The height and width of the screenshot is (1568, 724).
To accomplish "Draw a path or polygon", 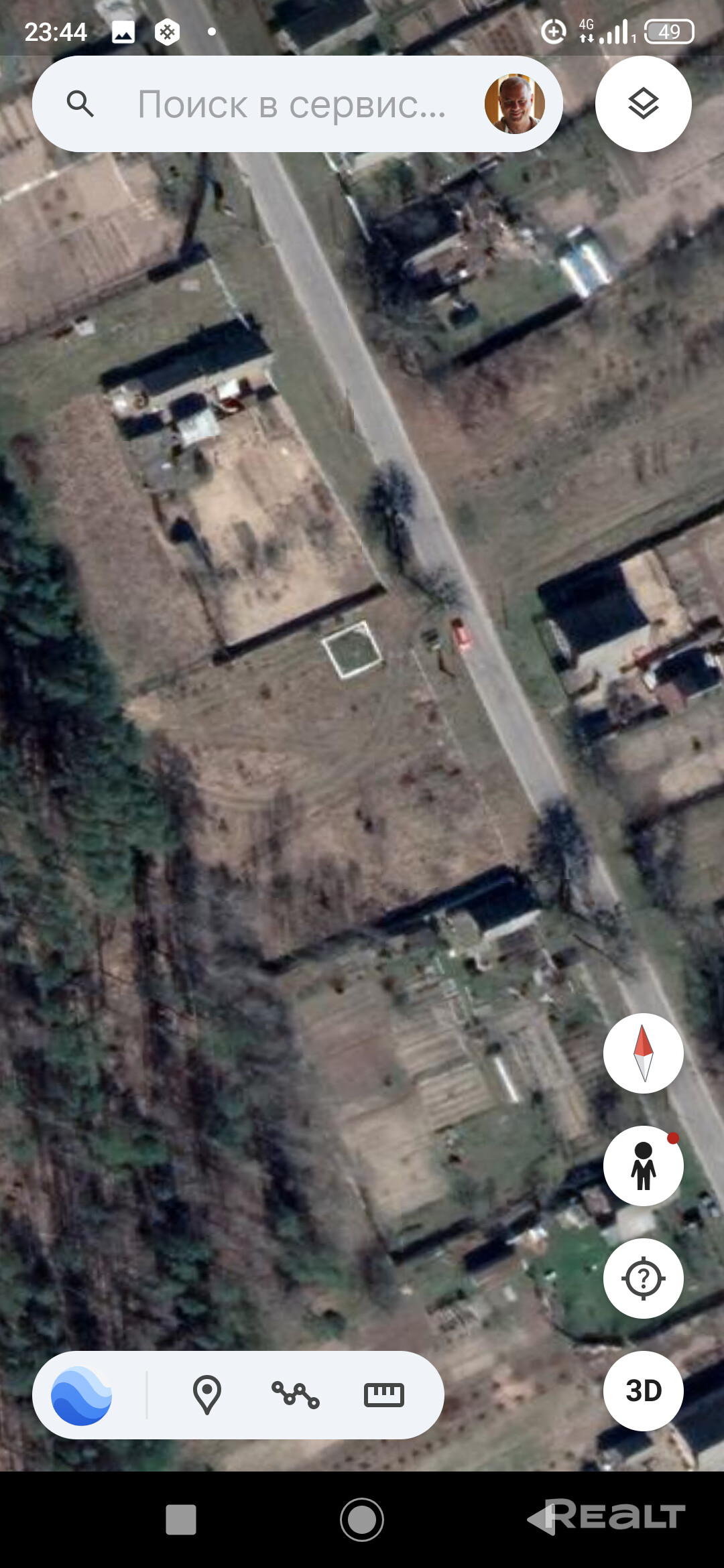I will (x=295, y=1394).
